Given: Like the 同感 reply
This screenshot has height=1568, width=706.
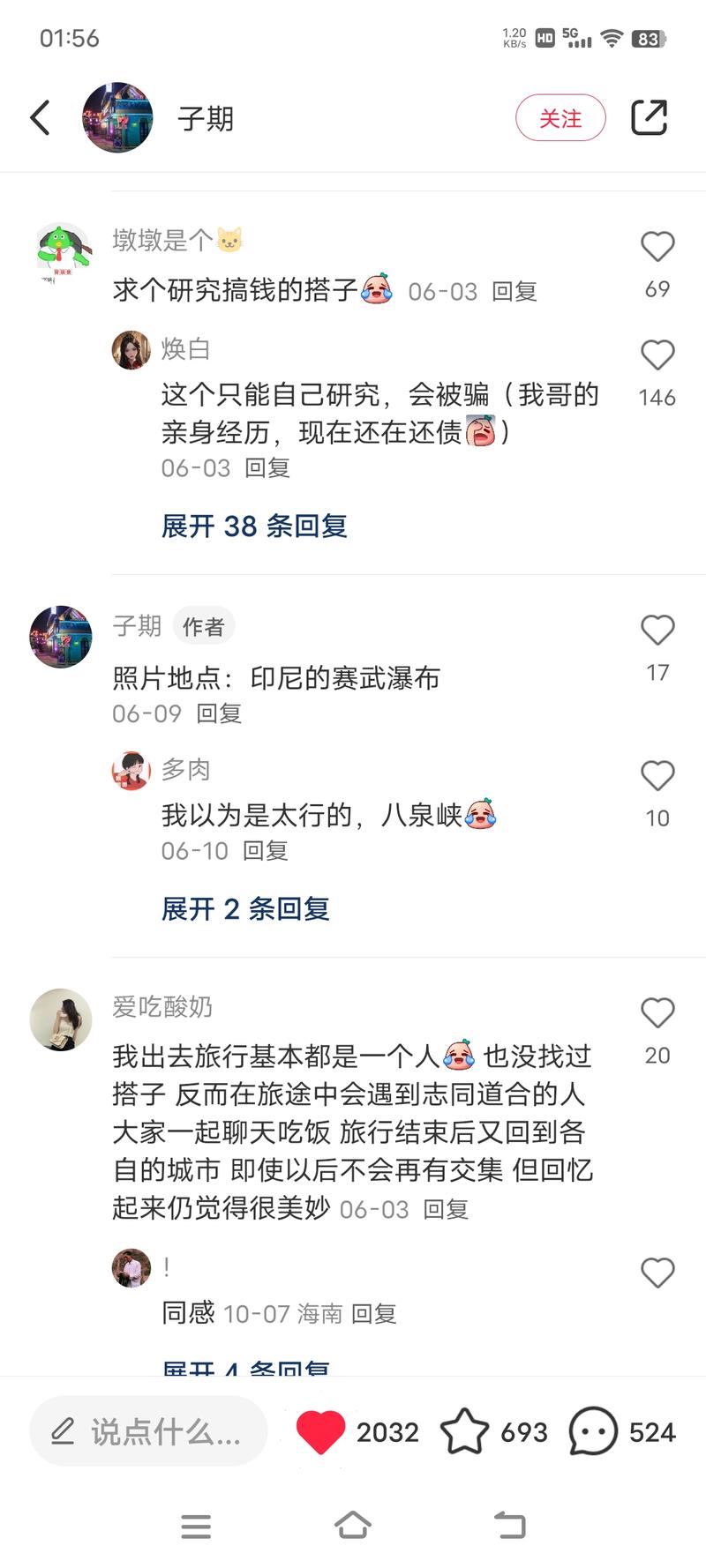Looking at the screenshot, I should coord(657,1273).
